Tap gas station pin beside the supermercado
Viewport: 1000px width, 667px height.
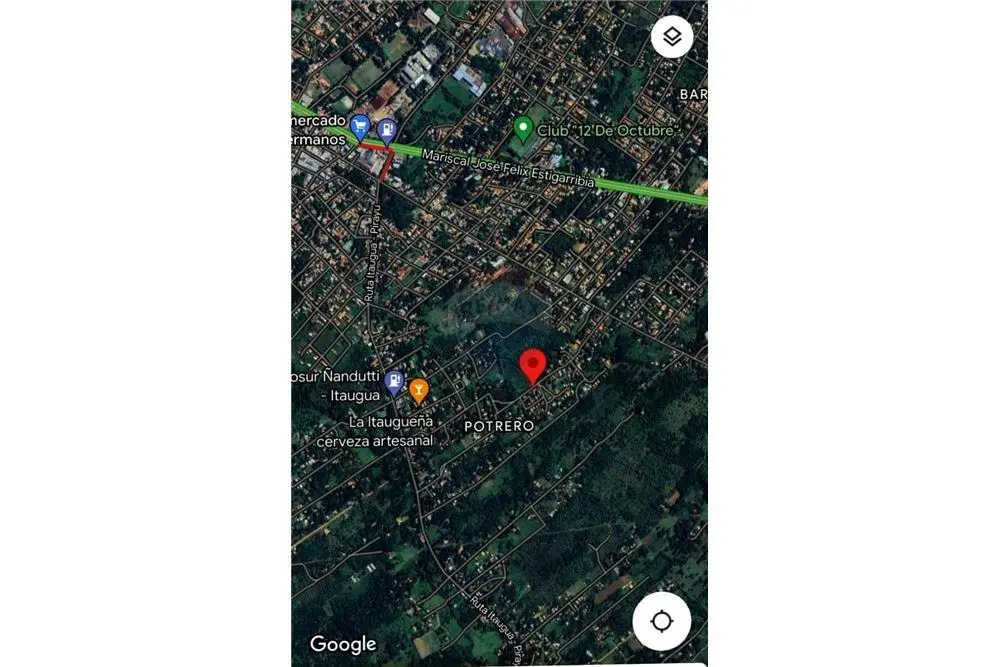pyautogui.click(x=386, y=128)
